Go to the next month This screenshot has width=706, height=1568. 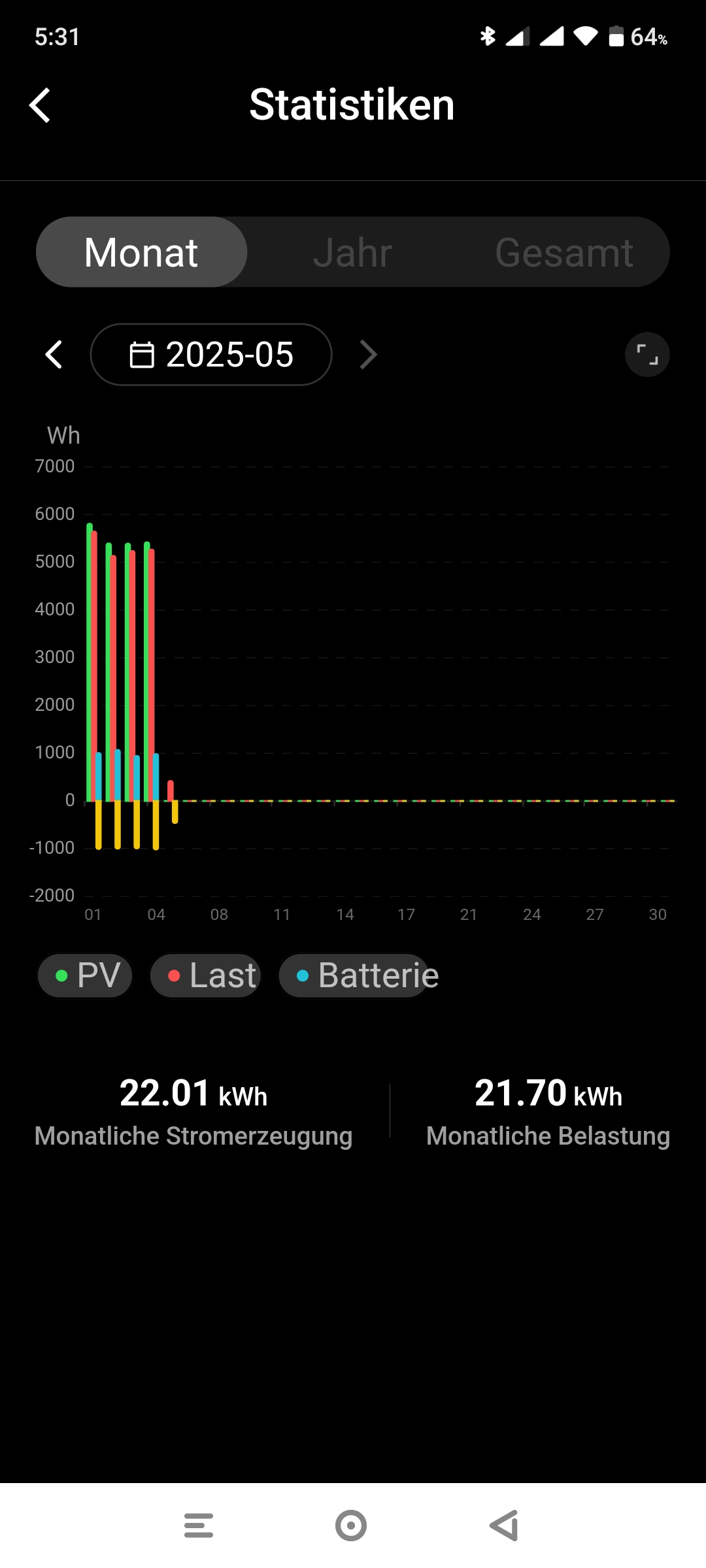[369, 355]
